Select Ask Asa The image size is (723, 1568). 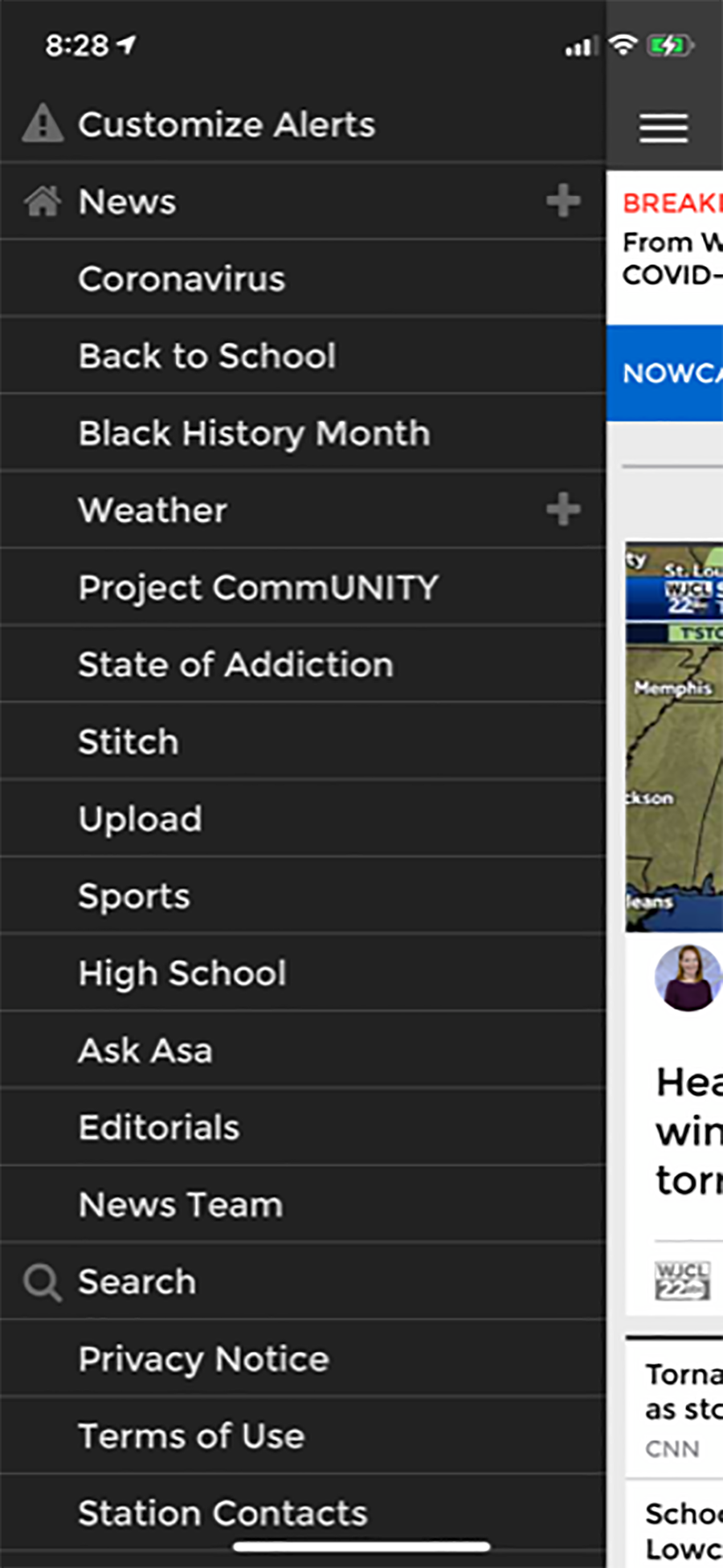click(x=145, y=1051)
